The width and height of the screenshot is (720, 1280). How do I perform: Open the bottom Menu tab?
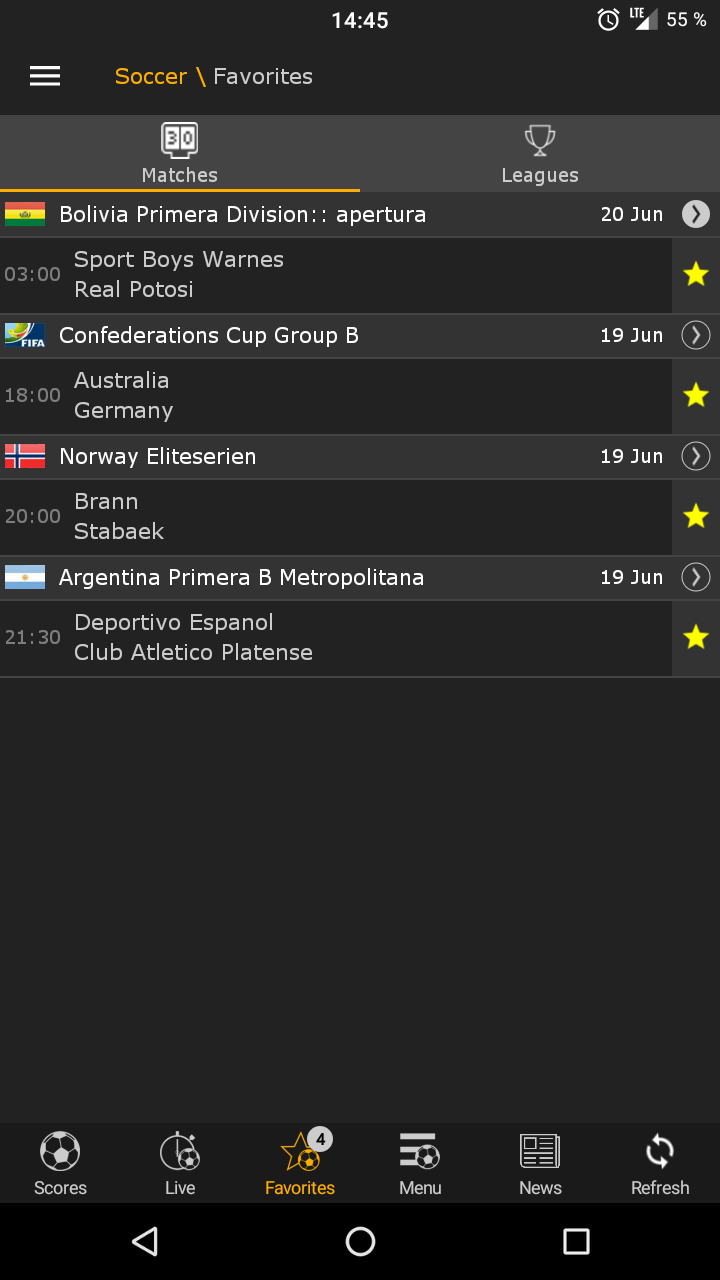coord(420,1163)
